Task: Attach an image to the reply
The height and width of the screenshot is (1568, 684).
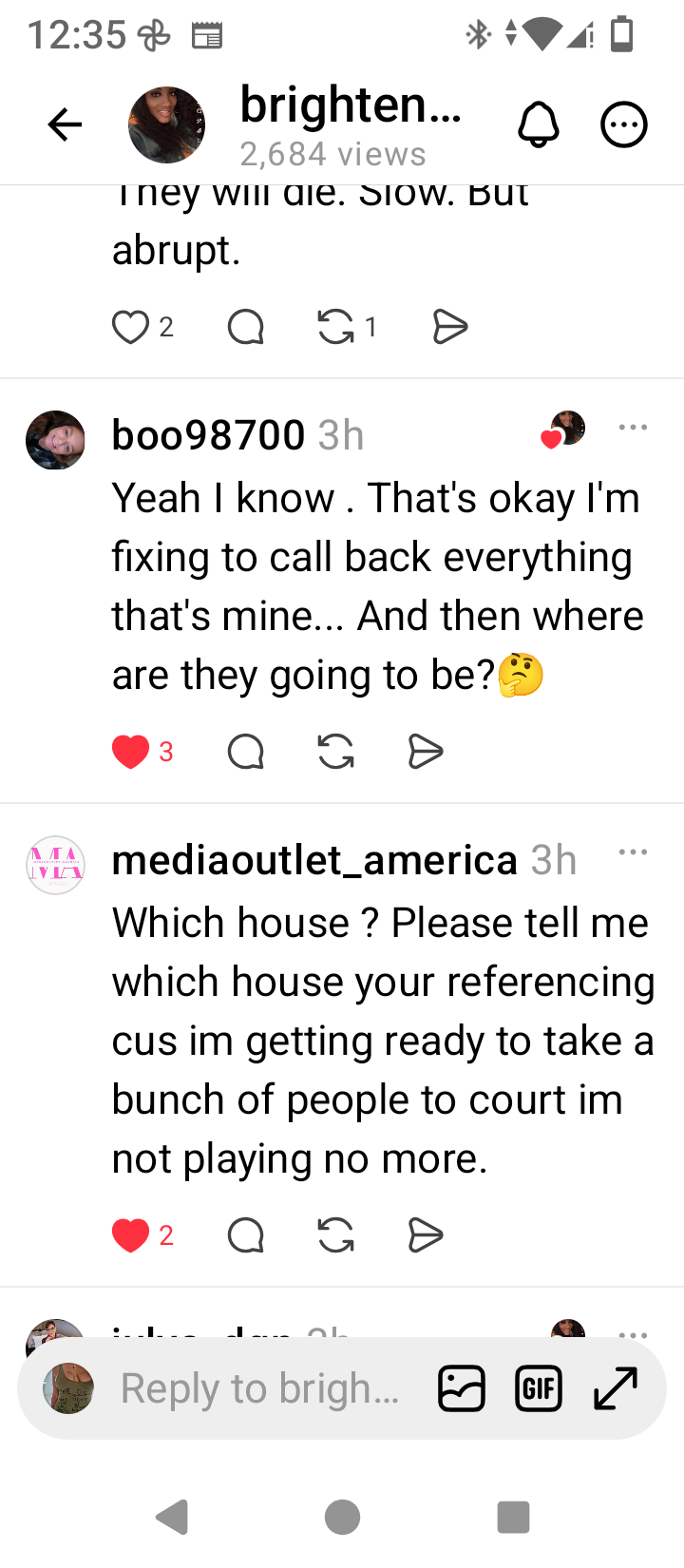Action: [x=462, y=1388]
